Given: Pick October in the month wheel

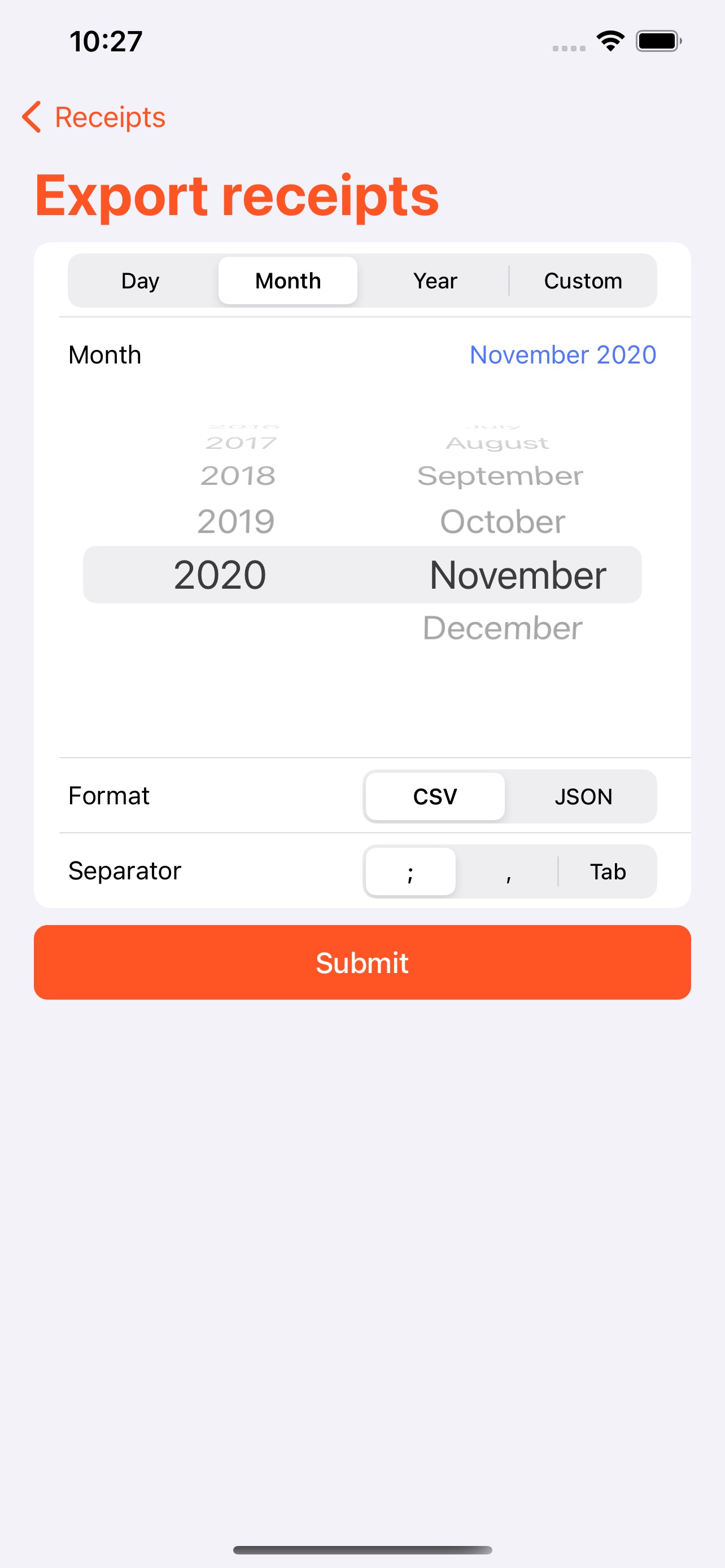Looking at the screenshot, I should (x=503, y=522).
